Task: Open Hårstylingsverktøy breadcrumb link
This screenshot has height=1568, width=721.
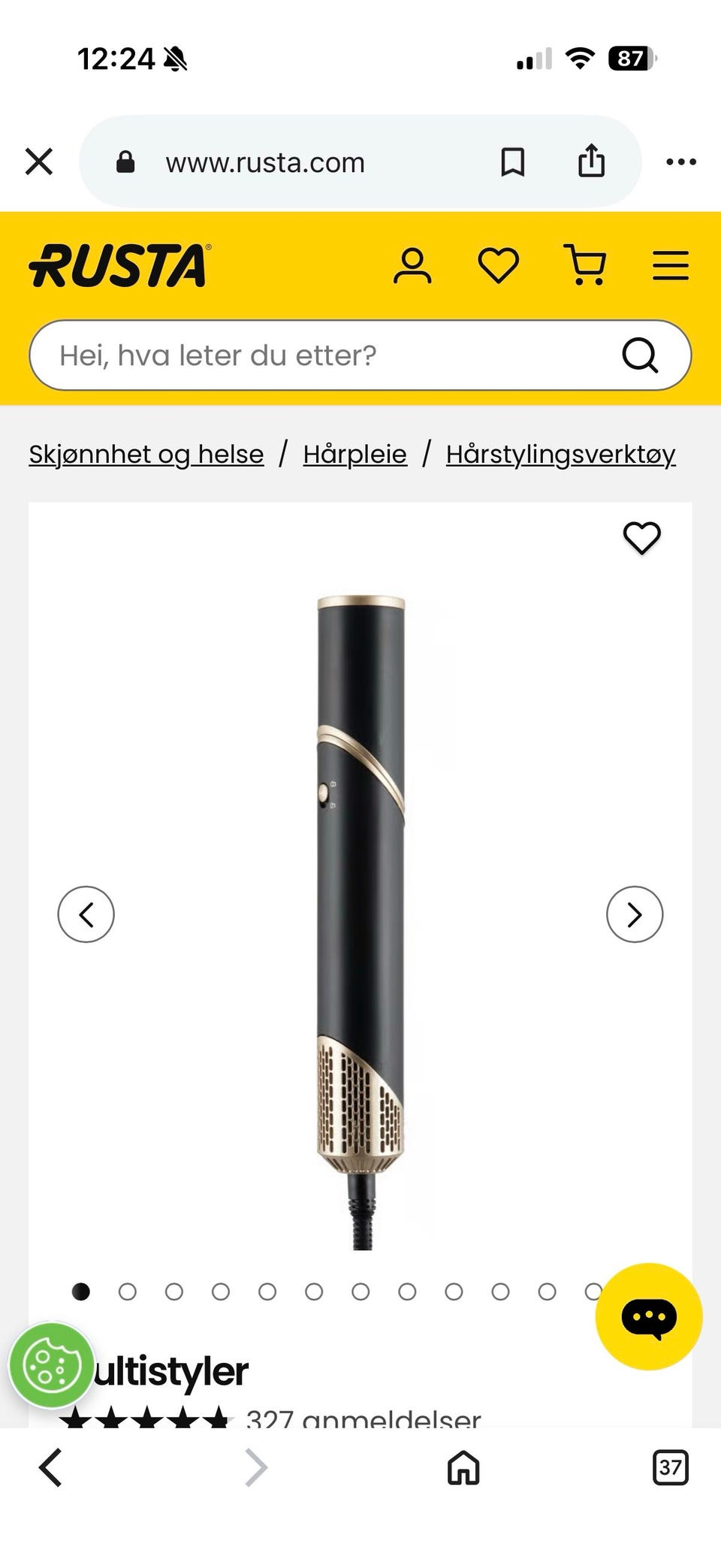Action: (561, 455)
